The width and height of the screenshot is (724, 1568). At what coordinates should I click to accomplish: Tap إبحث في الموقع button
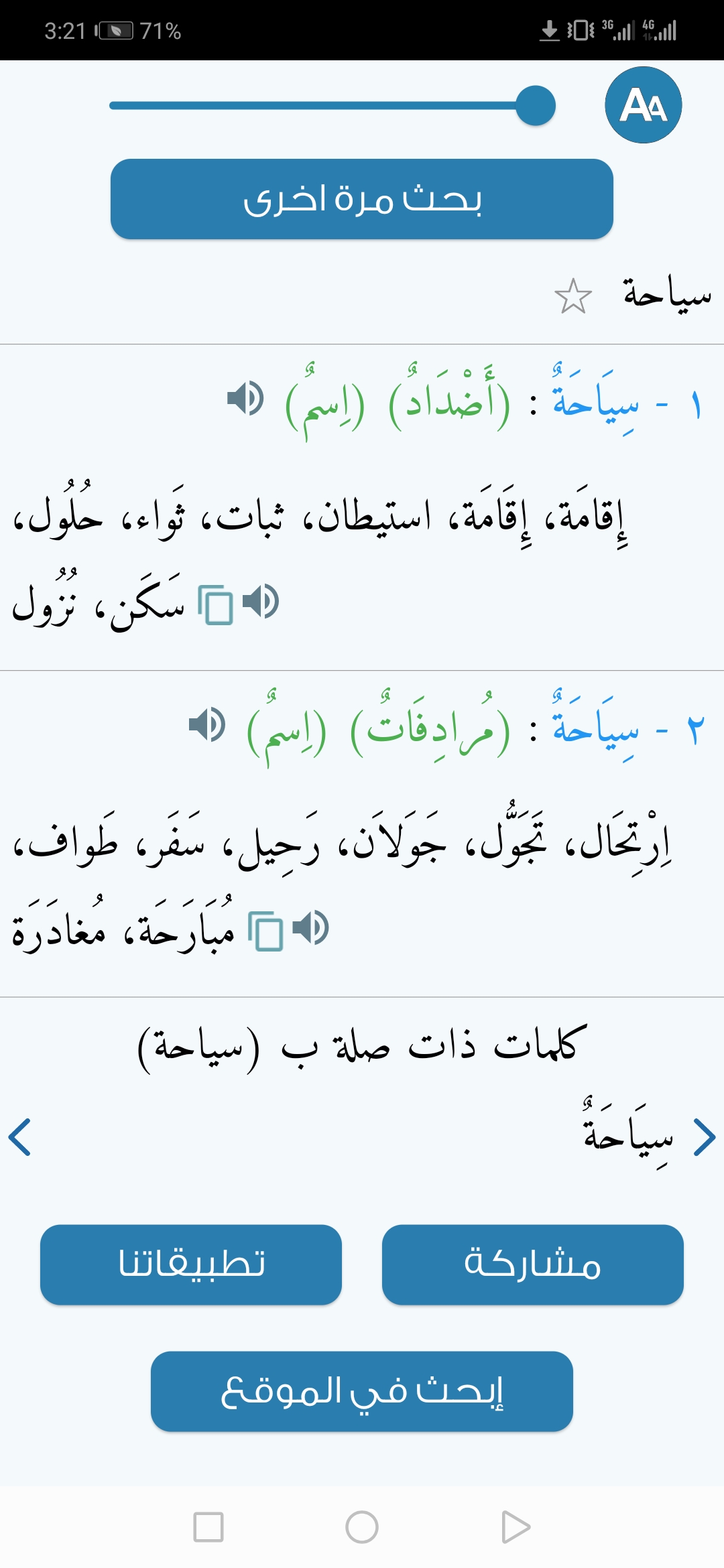point(362,1391)
